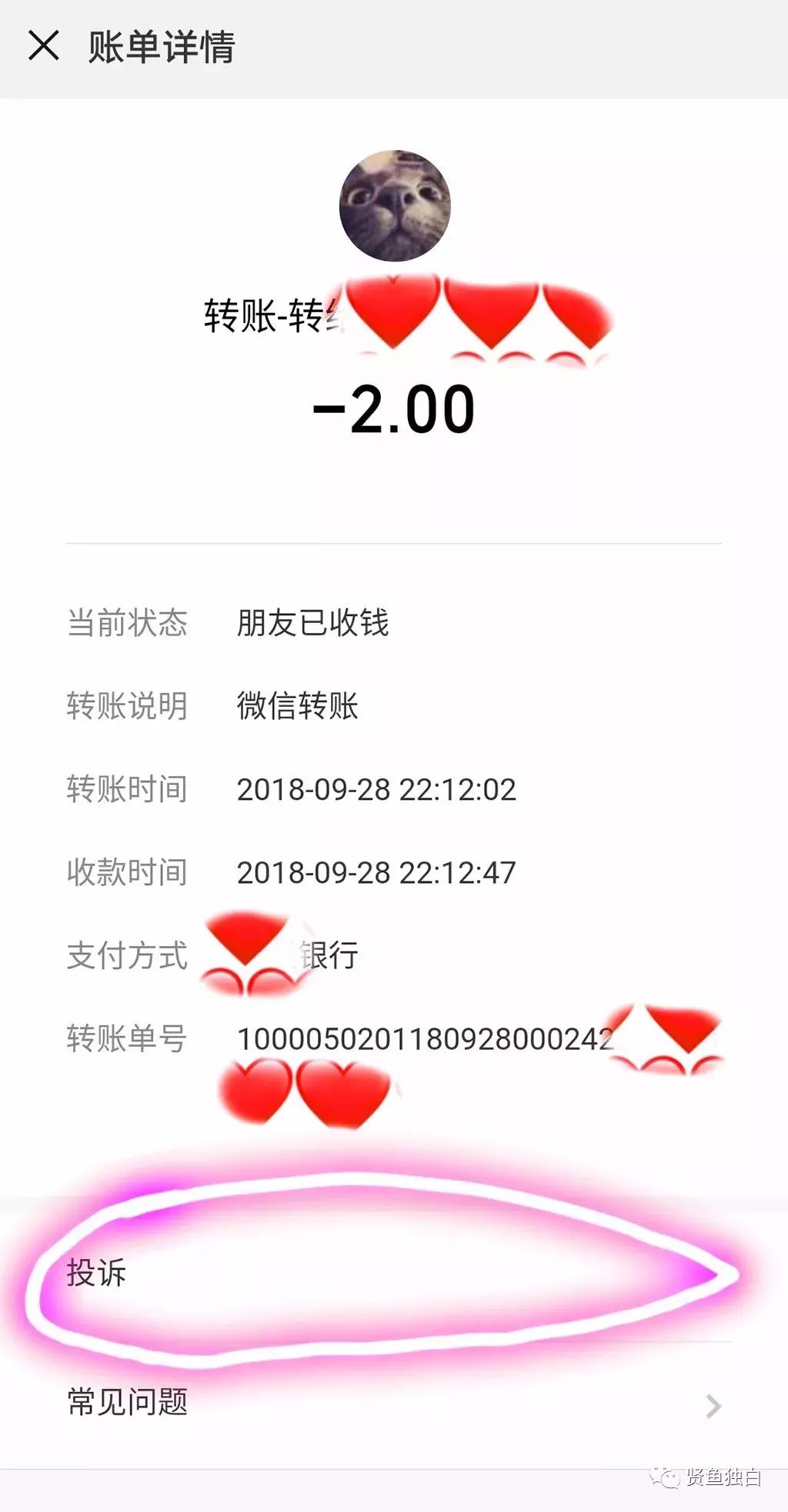The width and height of the screenshot is (788, 1512).
Task: Tap the profile avatar photo
Action: [396, 203]
